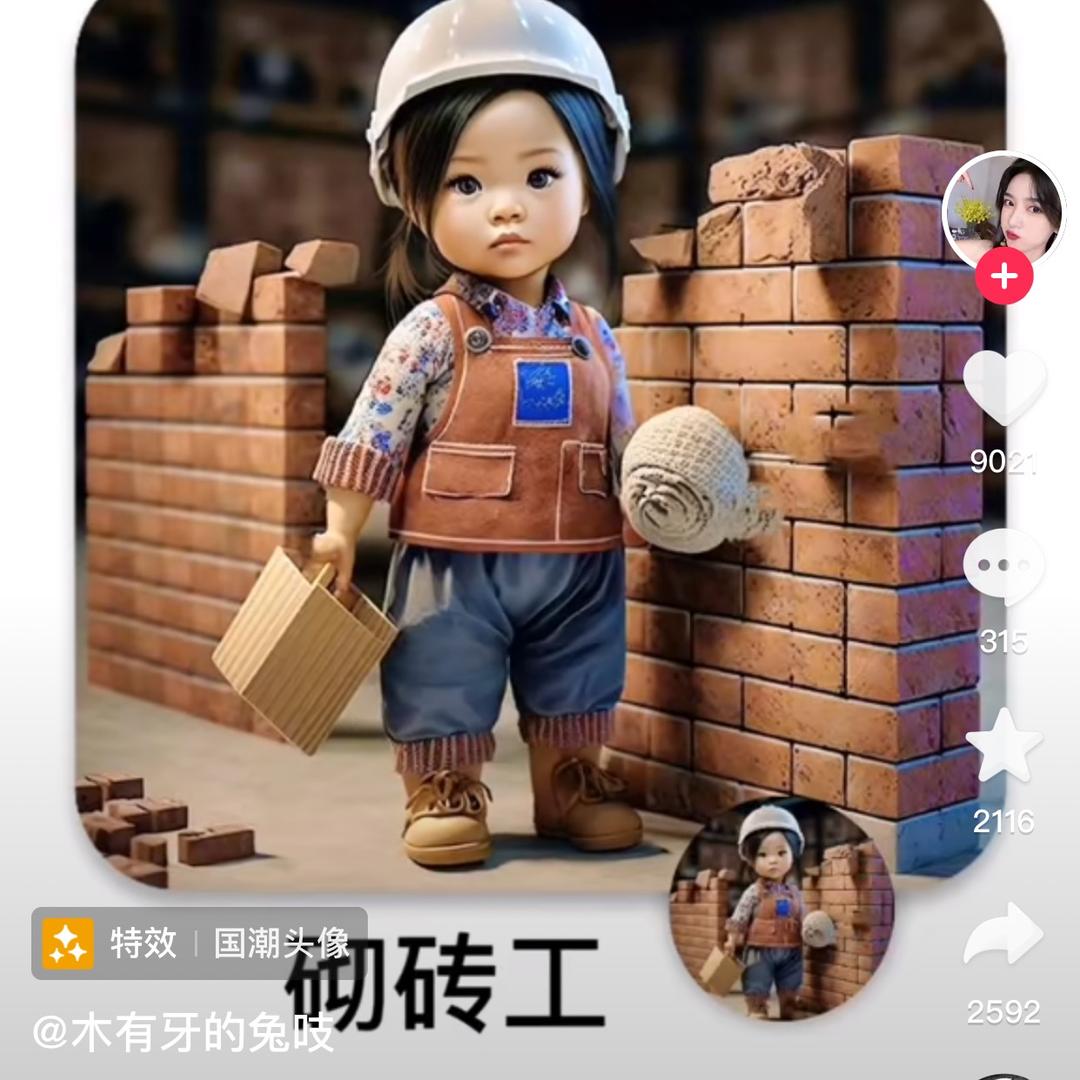Save this video to favorites with the star

point(1004,747)
